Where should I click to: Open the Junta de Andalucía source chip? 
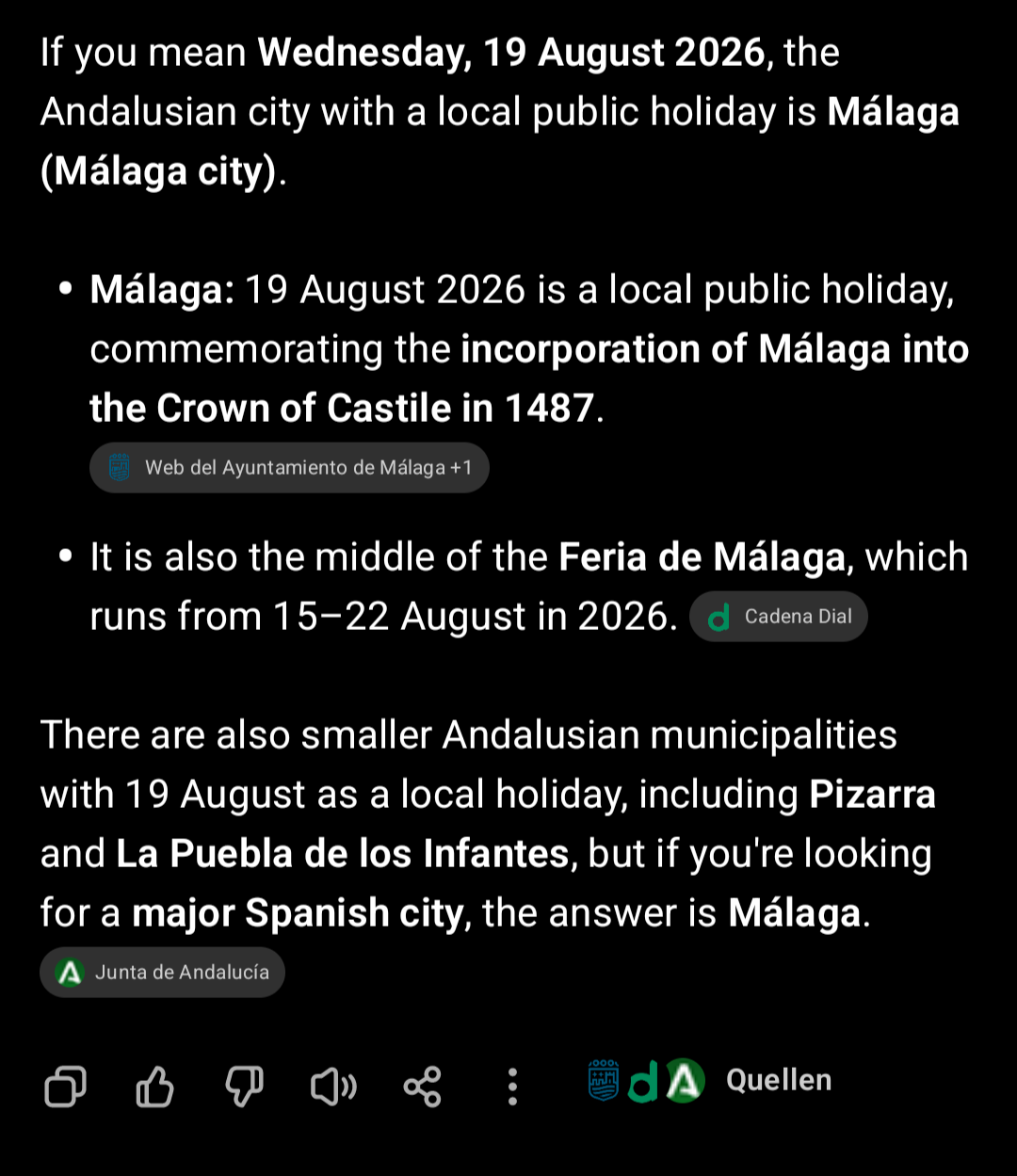[x=162, y=973]
